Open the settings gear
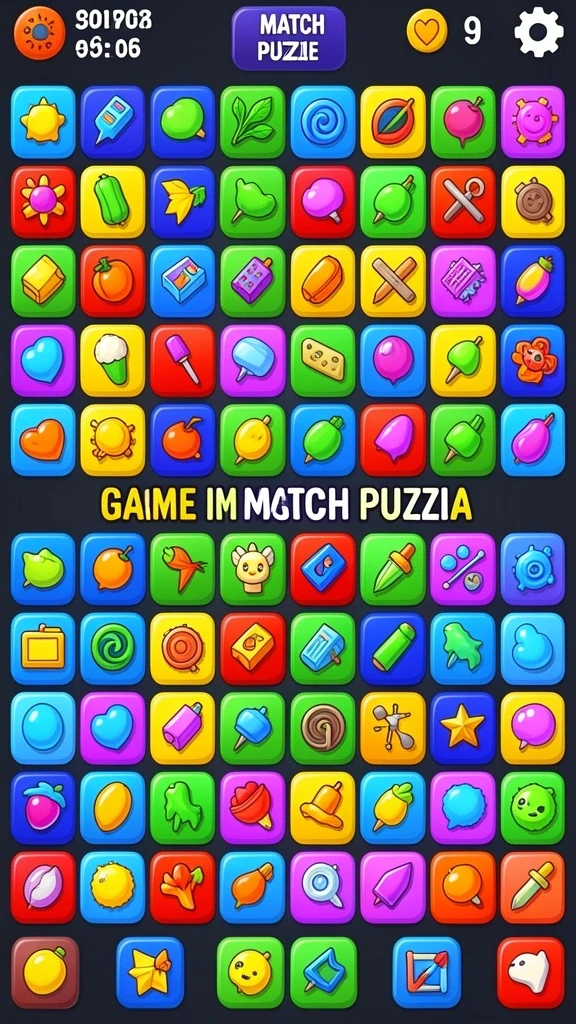The width and height of the screenshot is (576, 1024). coord(539,32)
